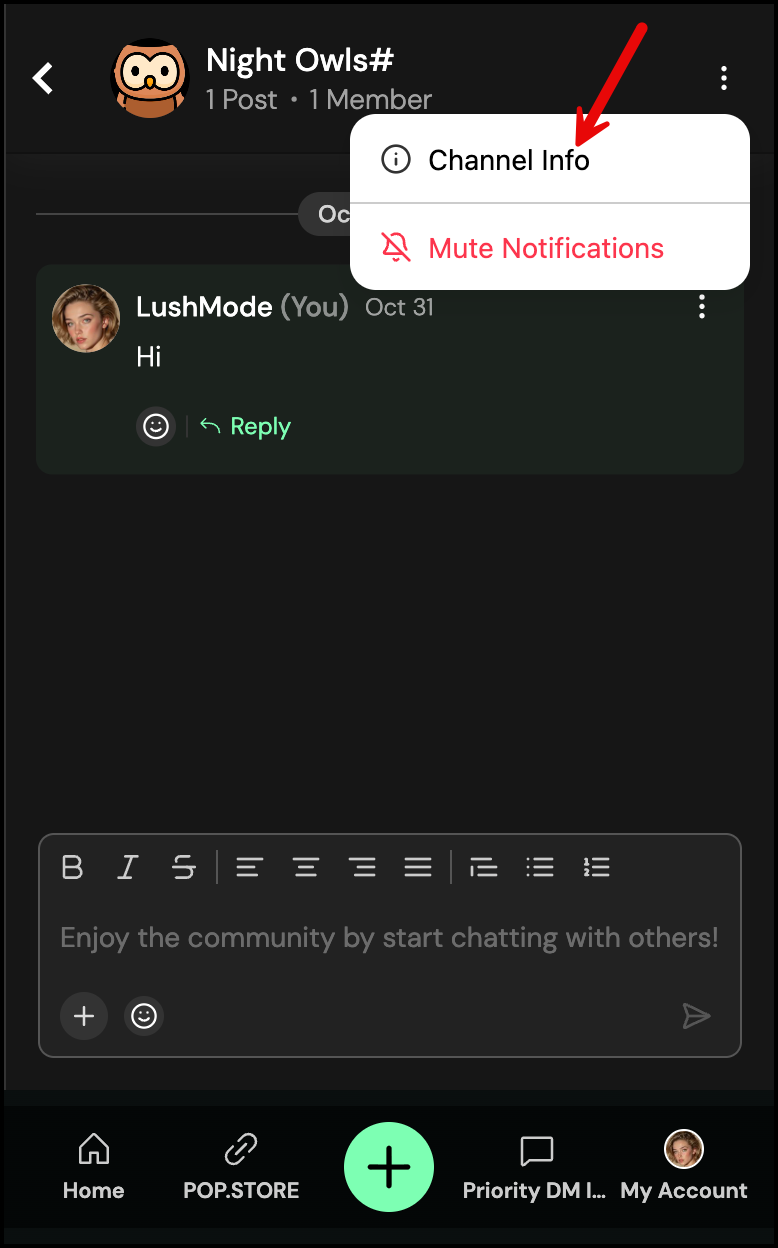Open Channel Info
This screenshot has height=1248, width=778.
point(509,160)
